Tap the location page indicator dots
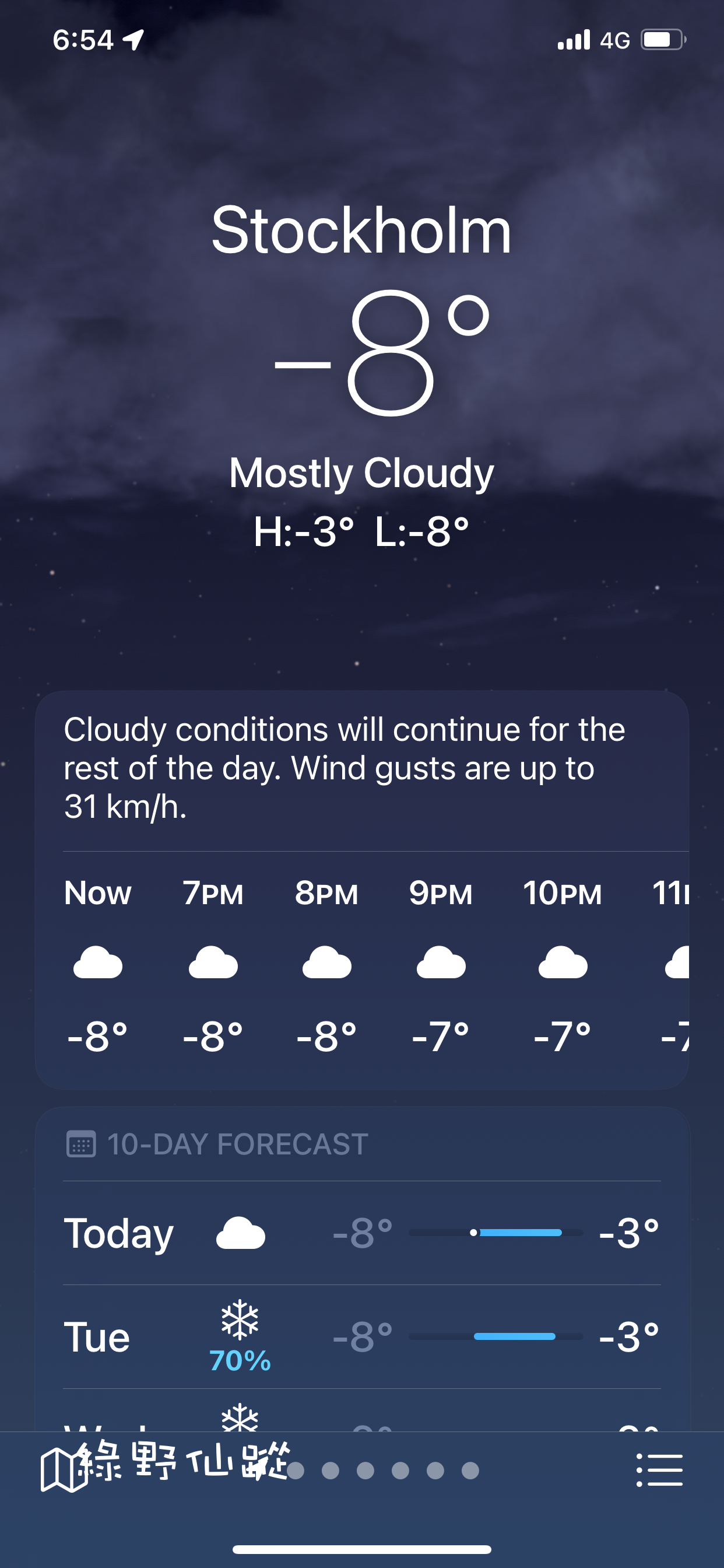Screen dimensions: 724x1568 [384, 1471]
